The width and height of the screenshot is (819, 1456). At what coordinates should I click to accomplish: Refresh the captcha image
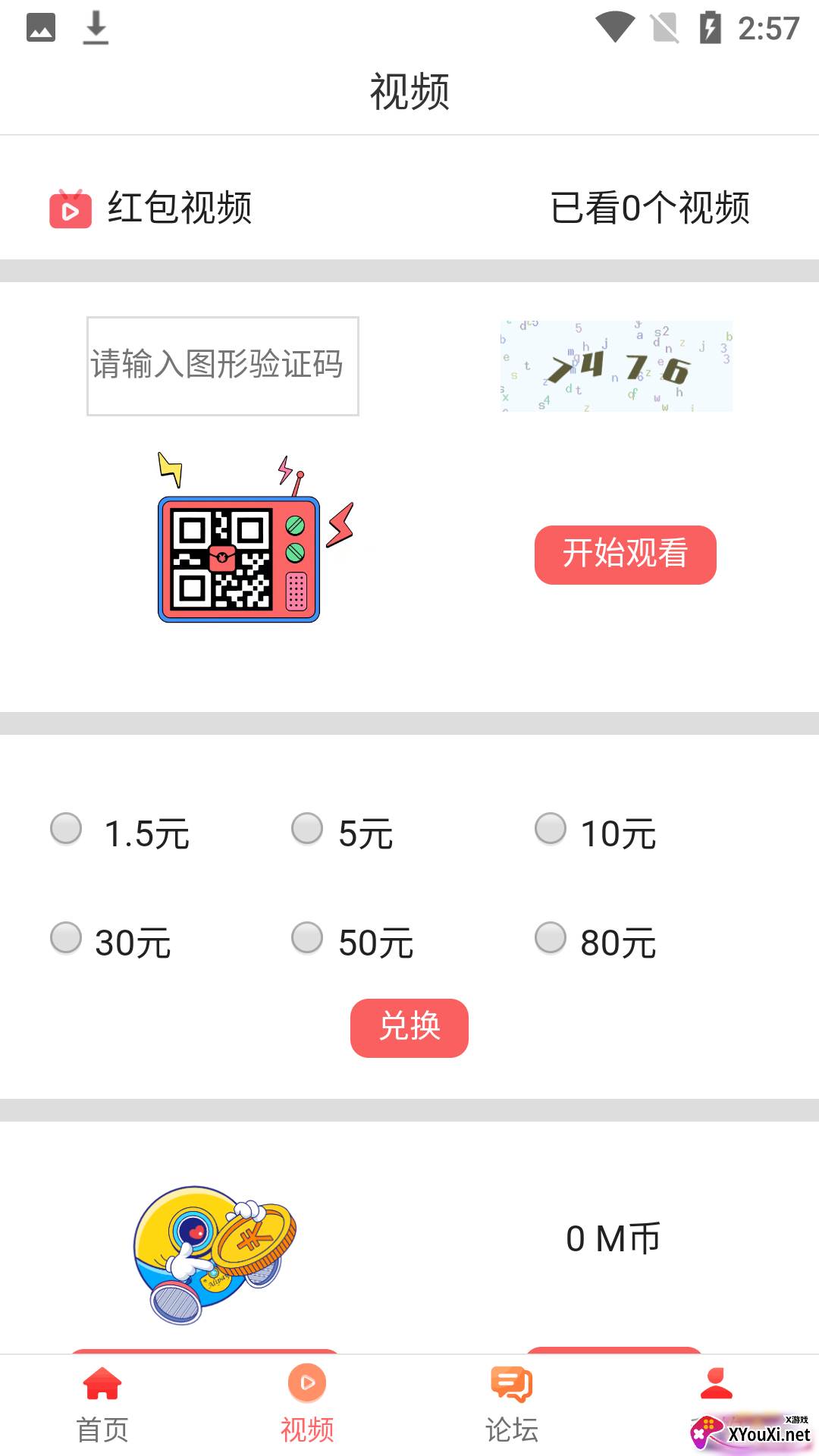[x=616, y=366]
